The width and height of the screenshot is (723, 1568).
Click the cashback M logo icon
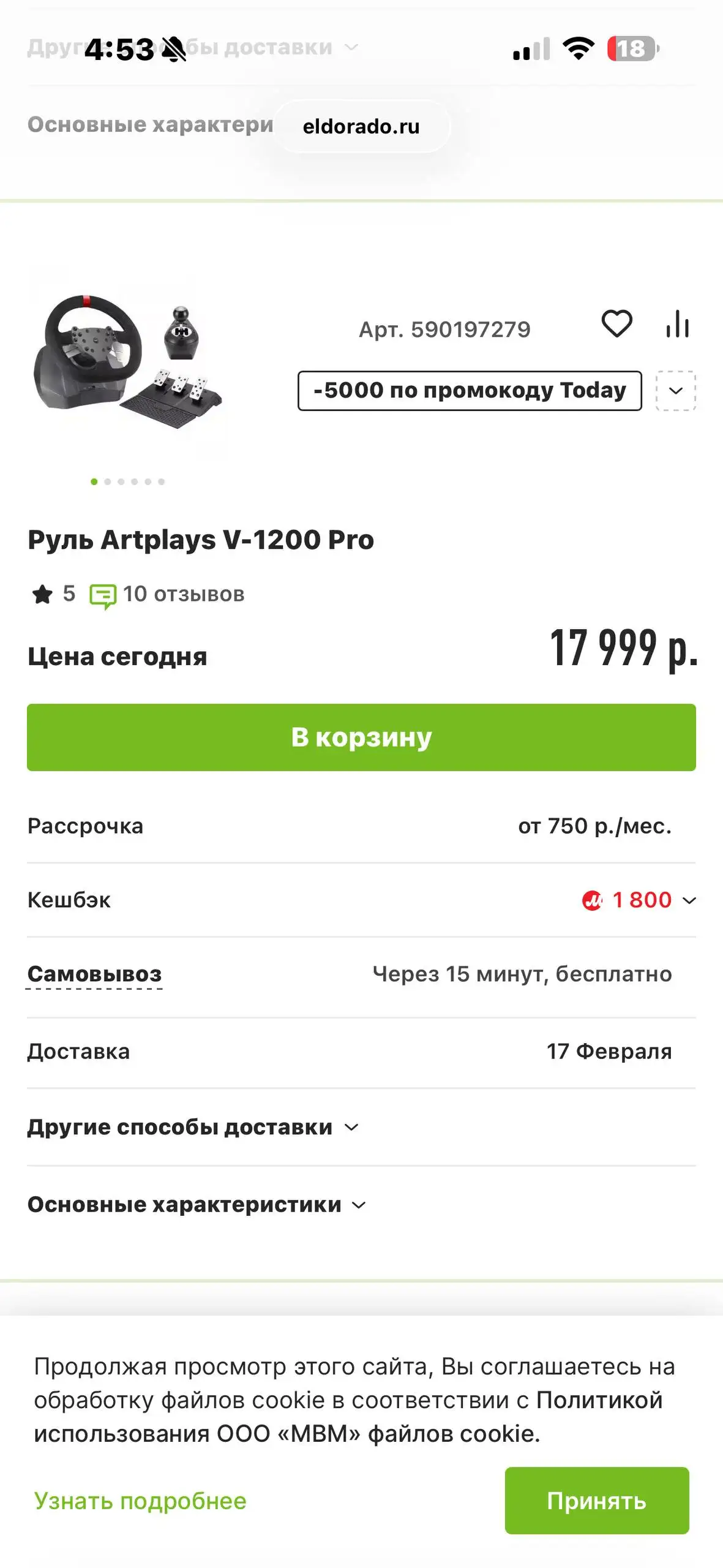[x=592, y=900]
